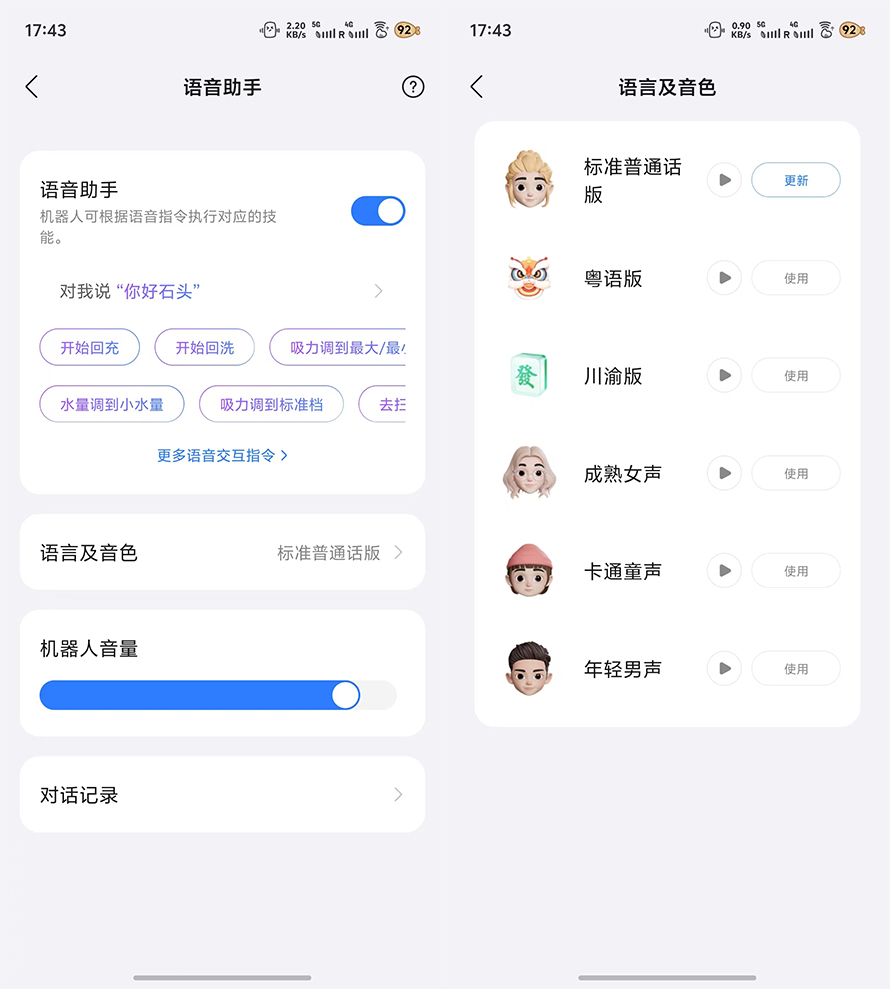Open the 语言及音色 setting row

point(222,552)
